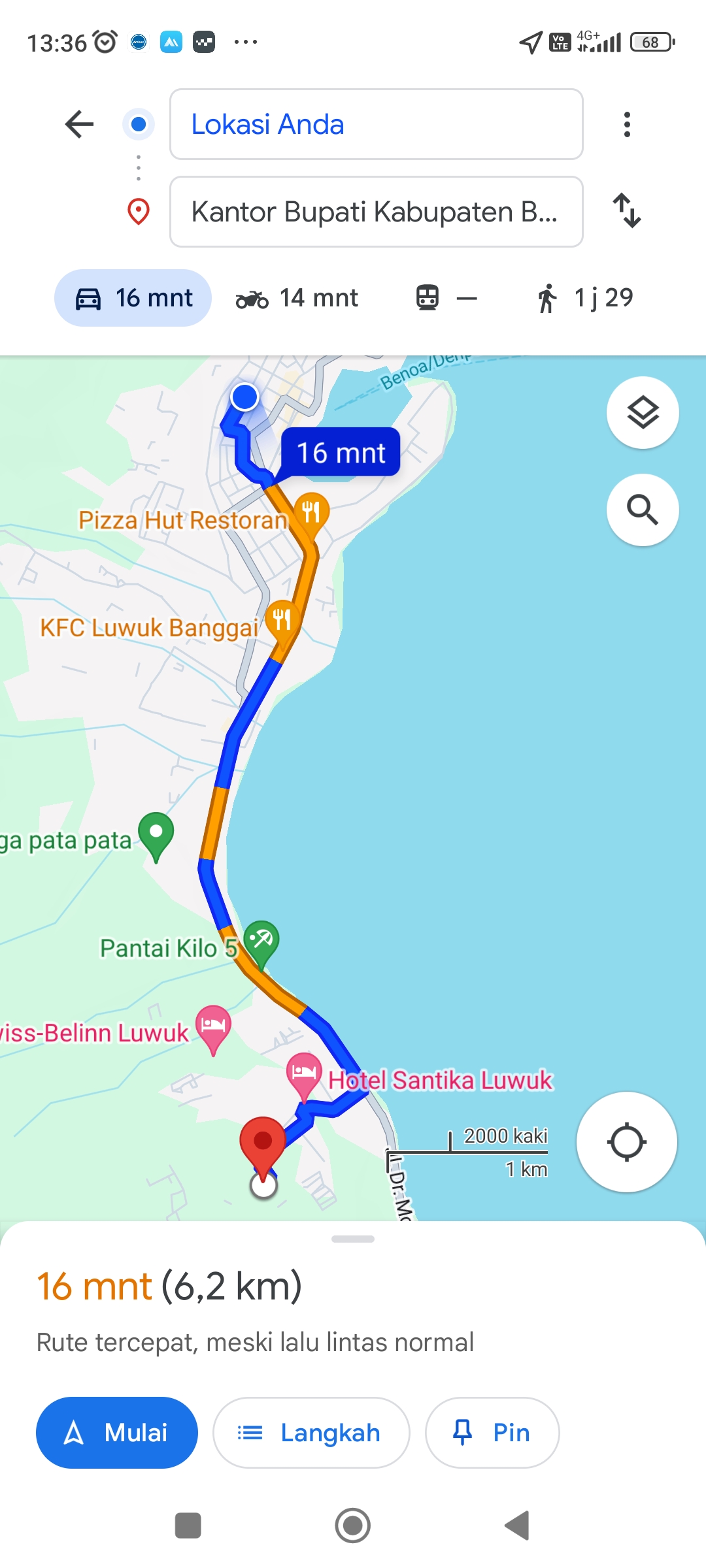706x1568 pixels.
Task: Select the car travel mode, 16 mnt
Action: pos(133,298)
